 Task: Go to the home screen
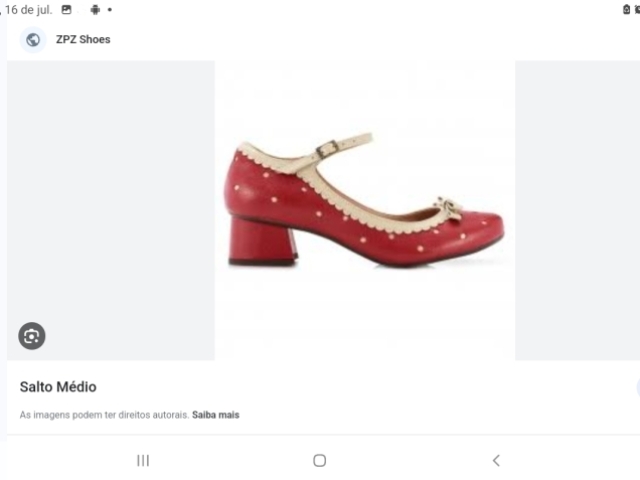pos(319,460)
